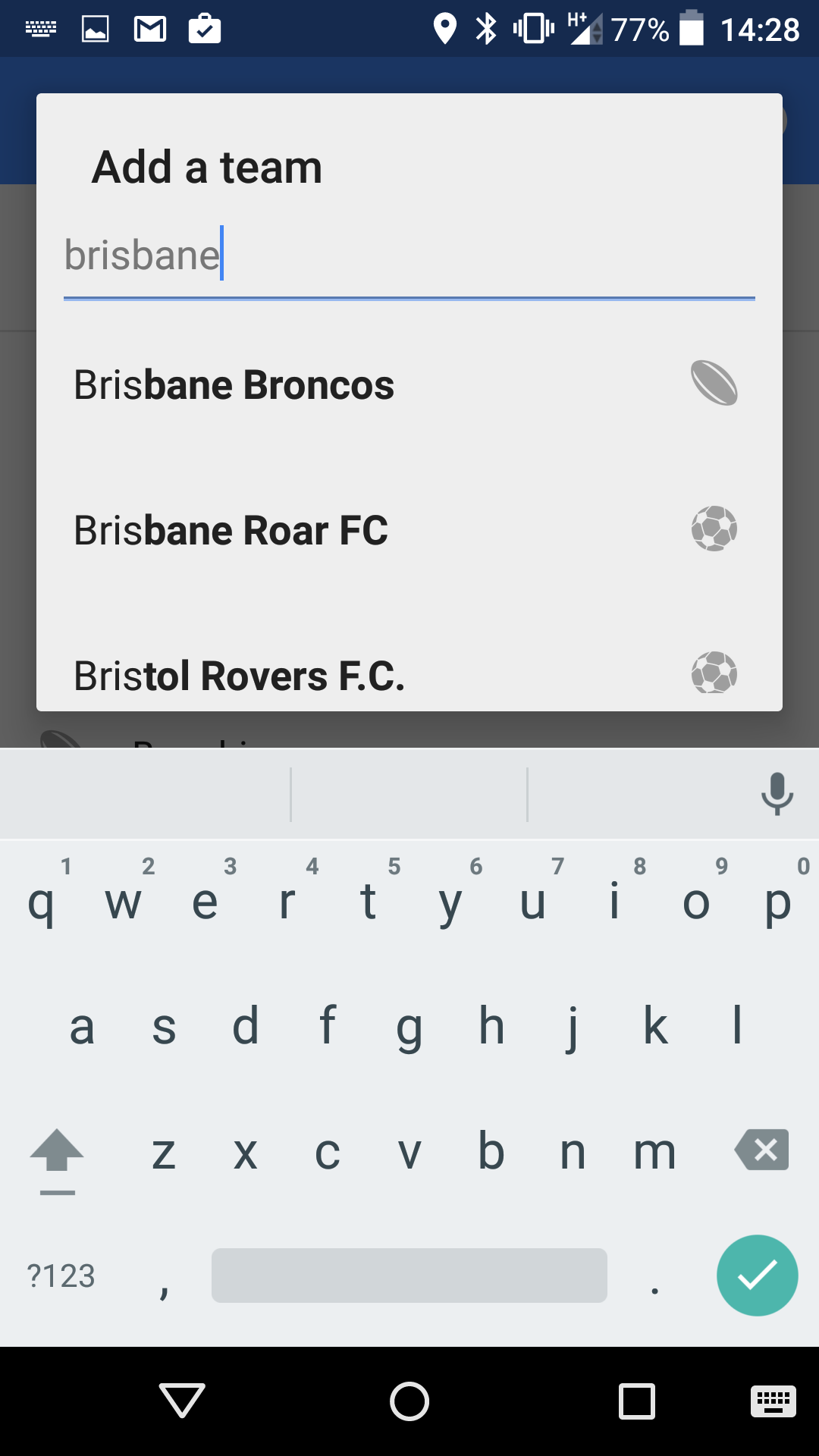Open the keyboard switcher icon
Image resolution: width=819 pixels, height=1456 pixels.
click(x=773, y=1401)
